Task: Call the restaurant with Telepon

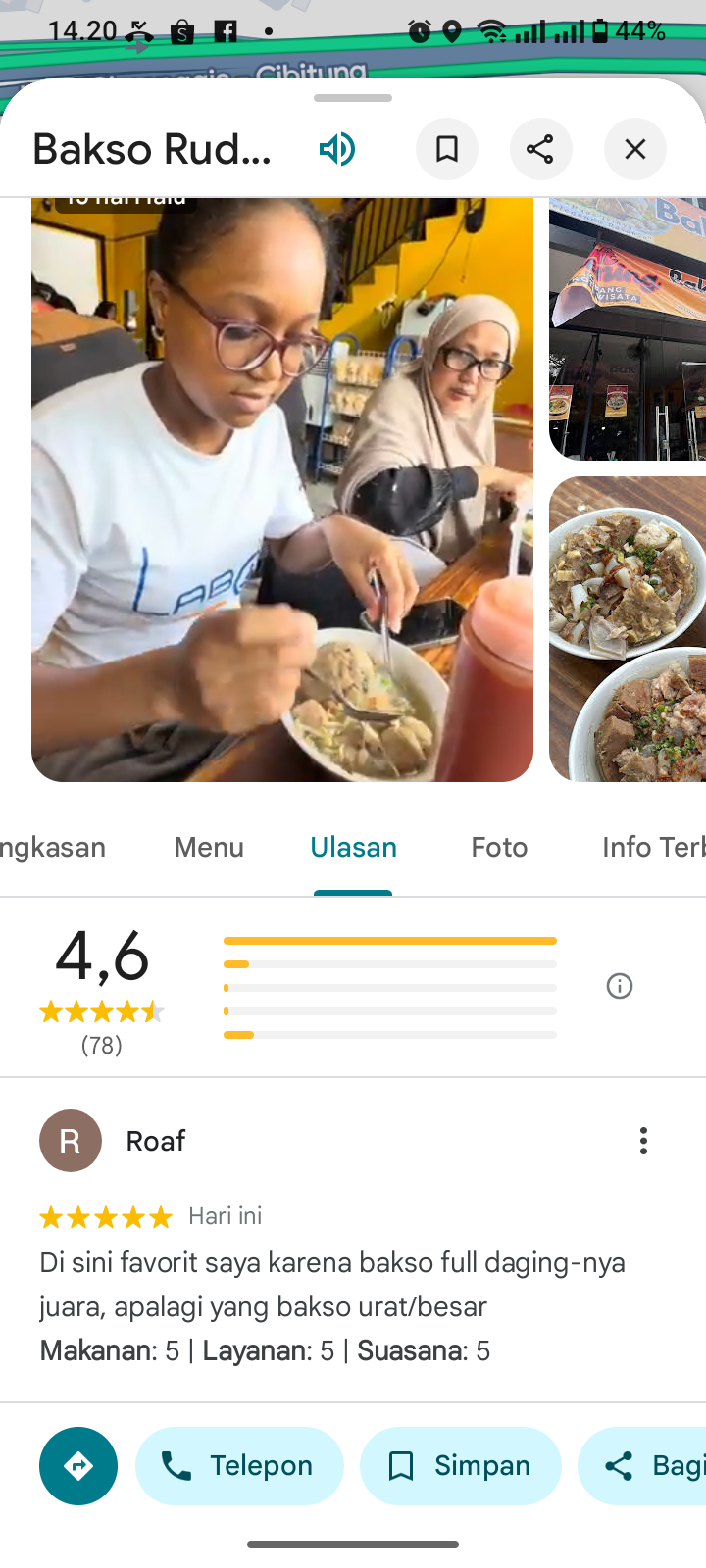Action: [239, 1466]
